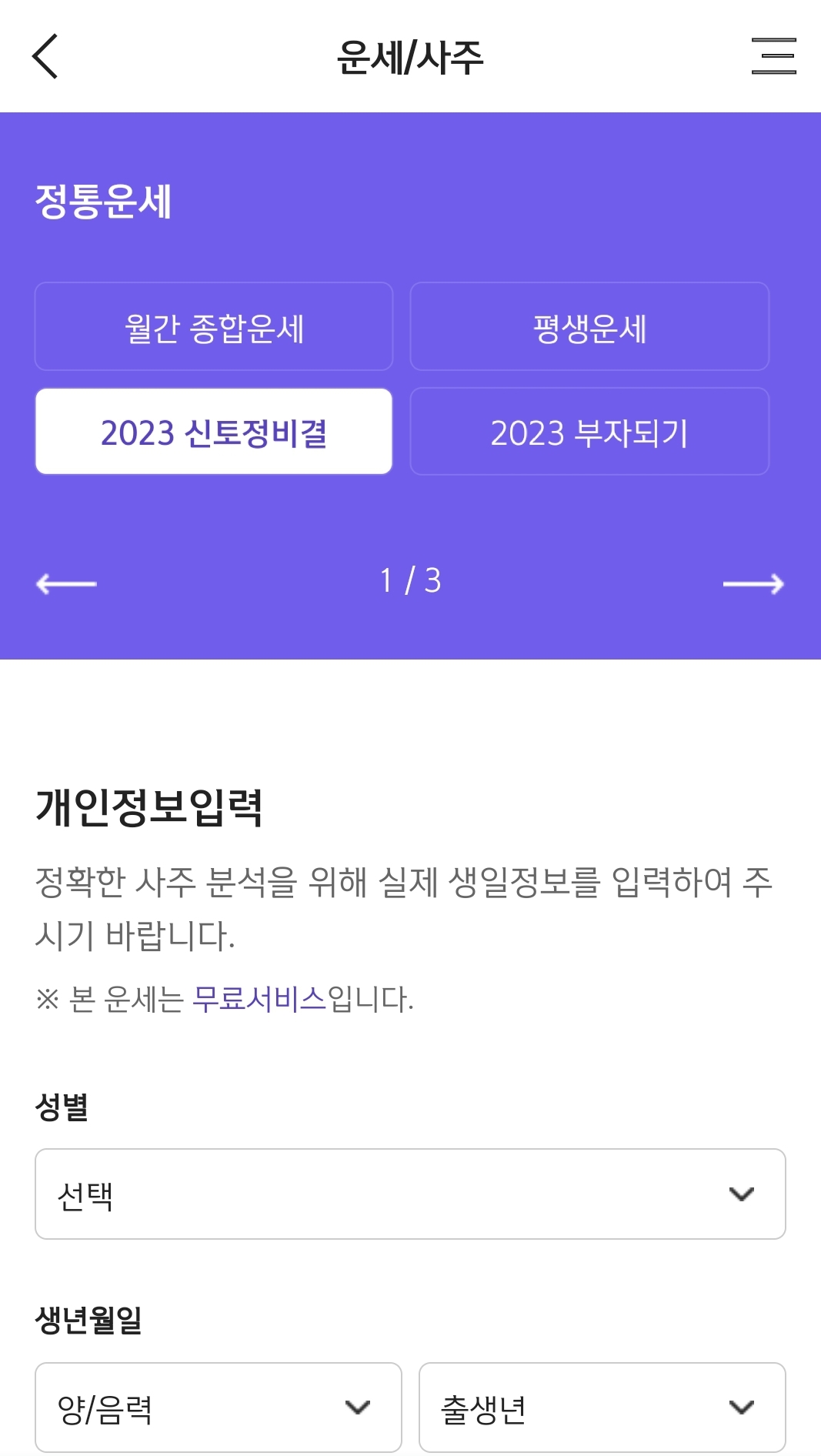Image resolution: width=821 pixels, height=1456 pixels.
Task: Click the left carousel arrow
Action: [66, 583]
